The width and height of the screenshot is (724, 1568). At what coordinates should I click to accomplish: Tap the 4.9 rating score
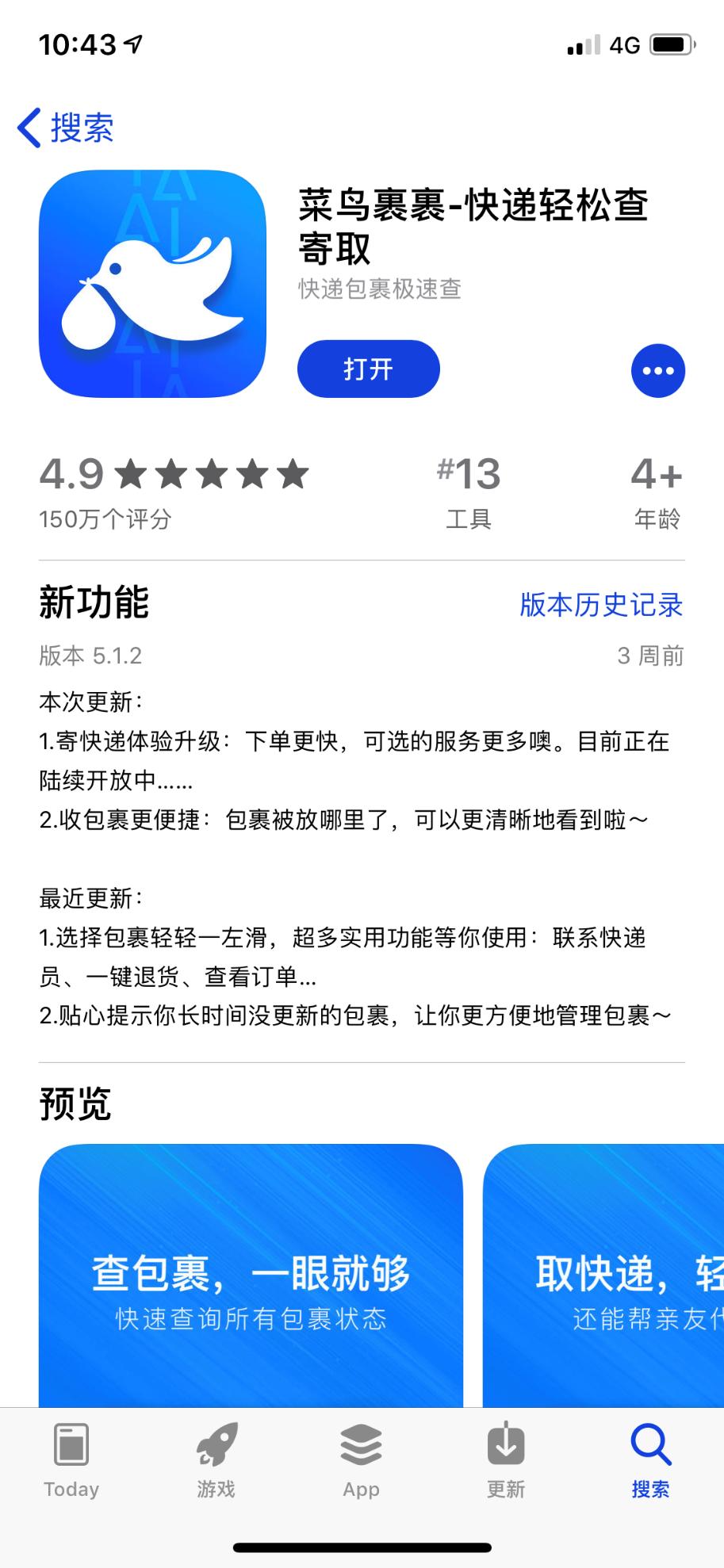click(x=70, y=474)
